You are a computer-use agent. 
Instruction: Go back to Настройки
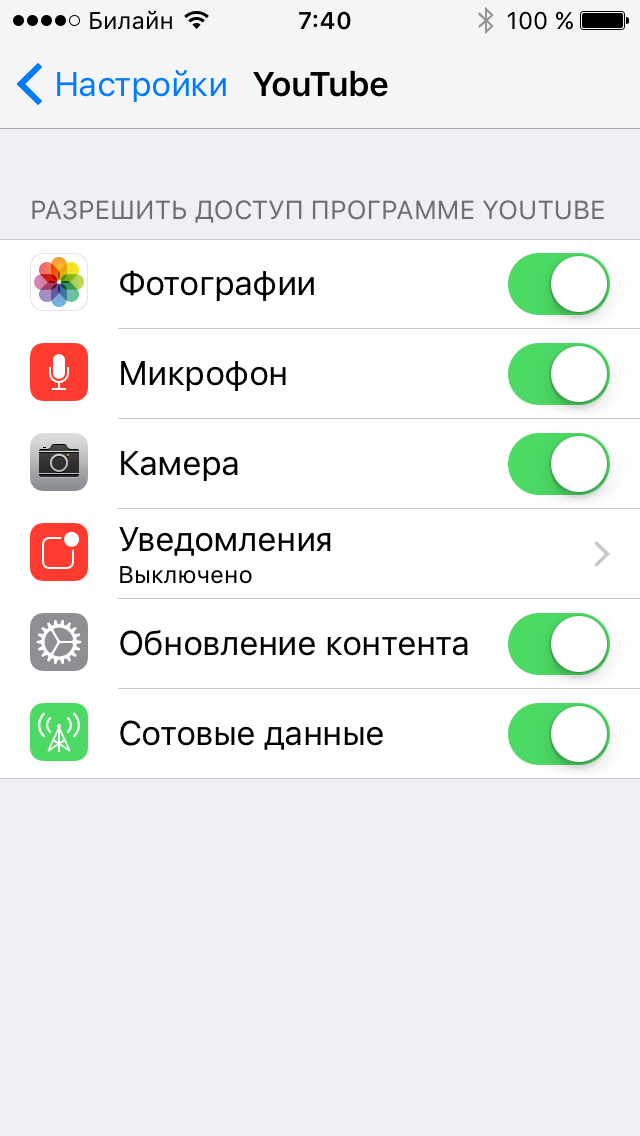click(x=122, y=85)
